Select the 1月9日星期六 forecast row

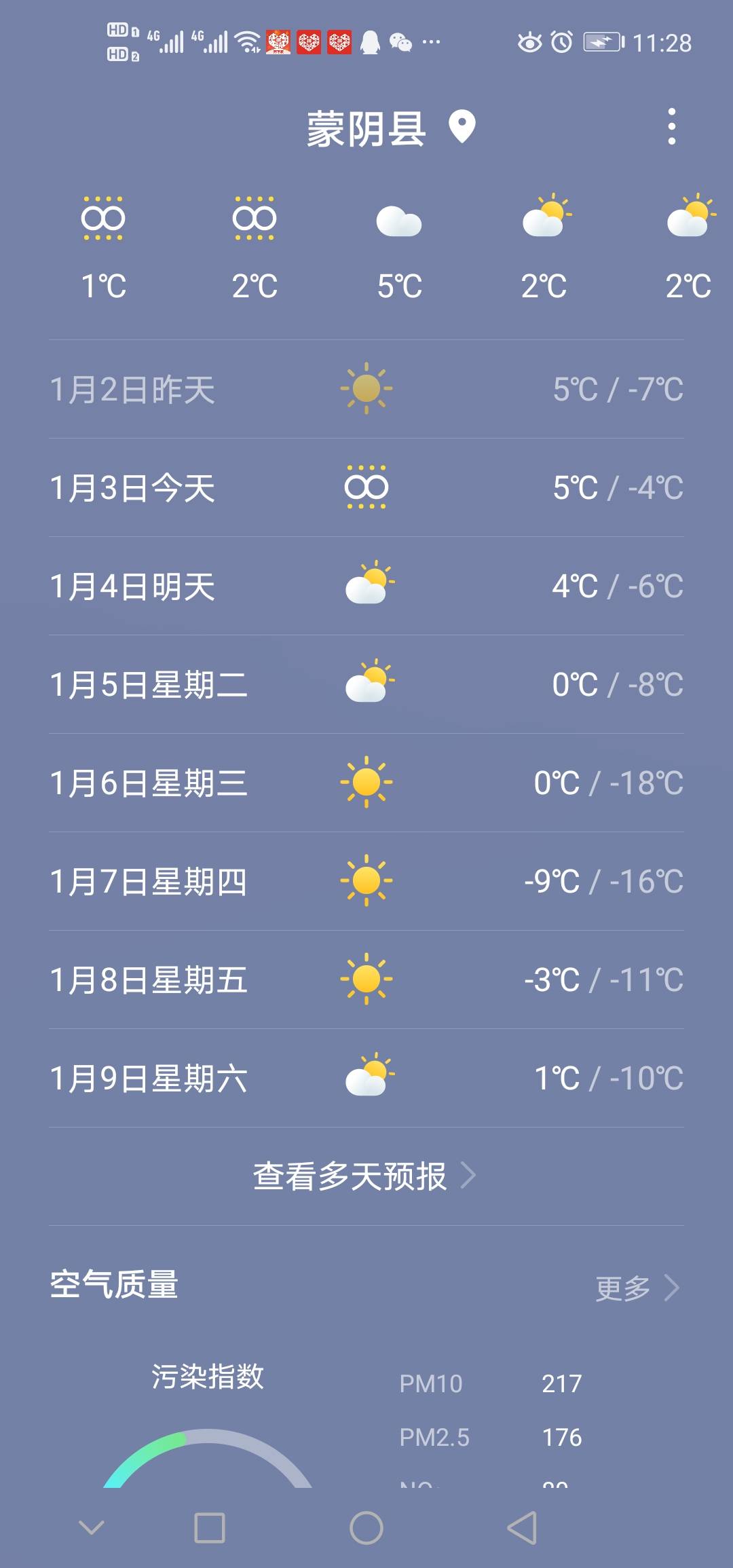click(x=366, y=1078)
